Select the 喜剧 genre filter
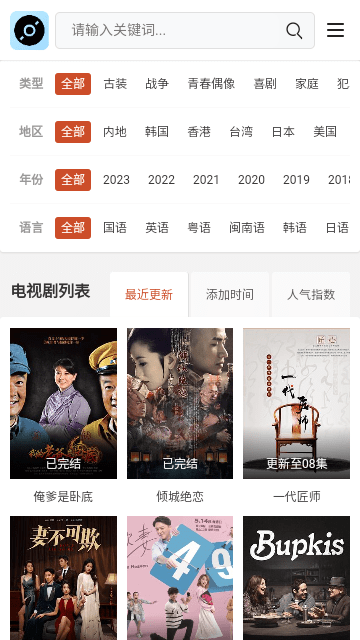 (x=265, y=84)
